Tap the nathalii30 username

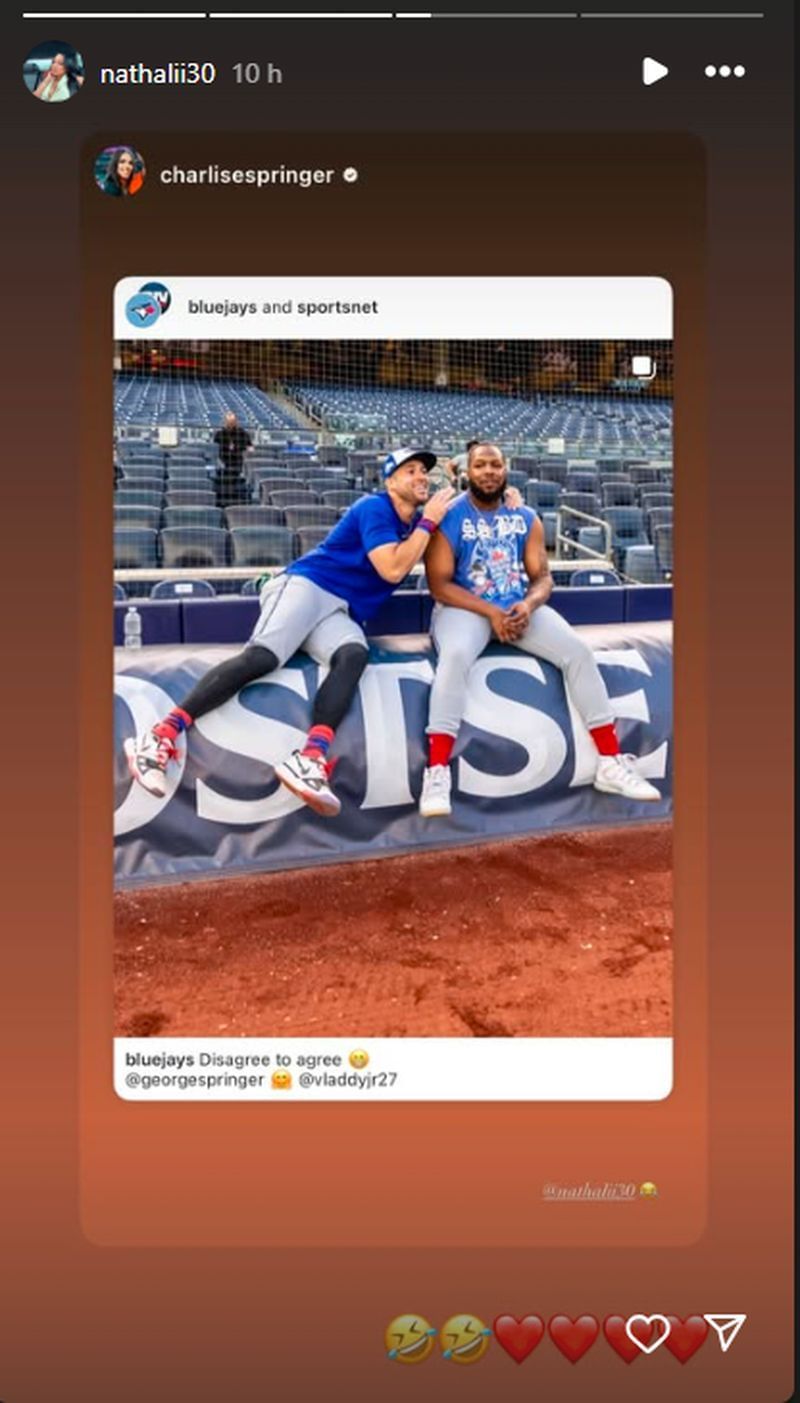click(157, 73)
